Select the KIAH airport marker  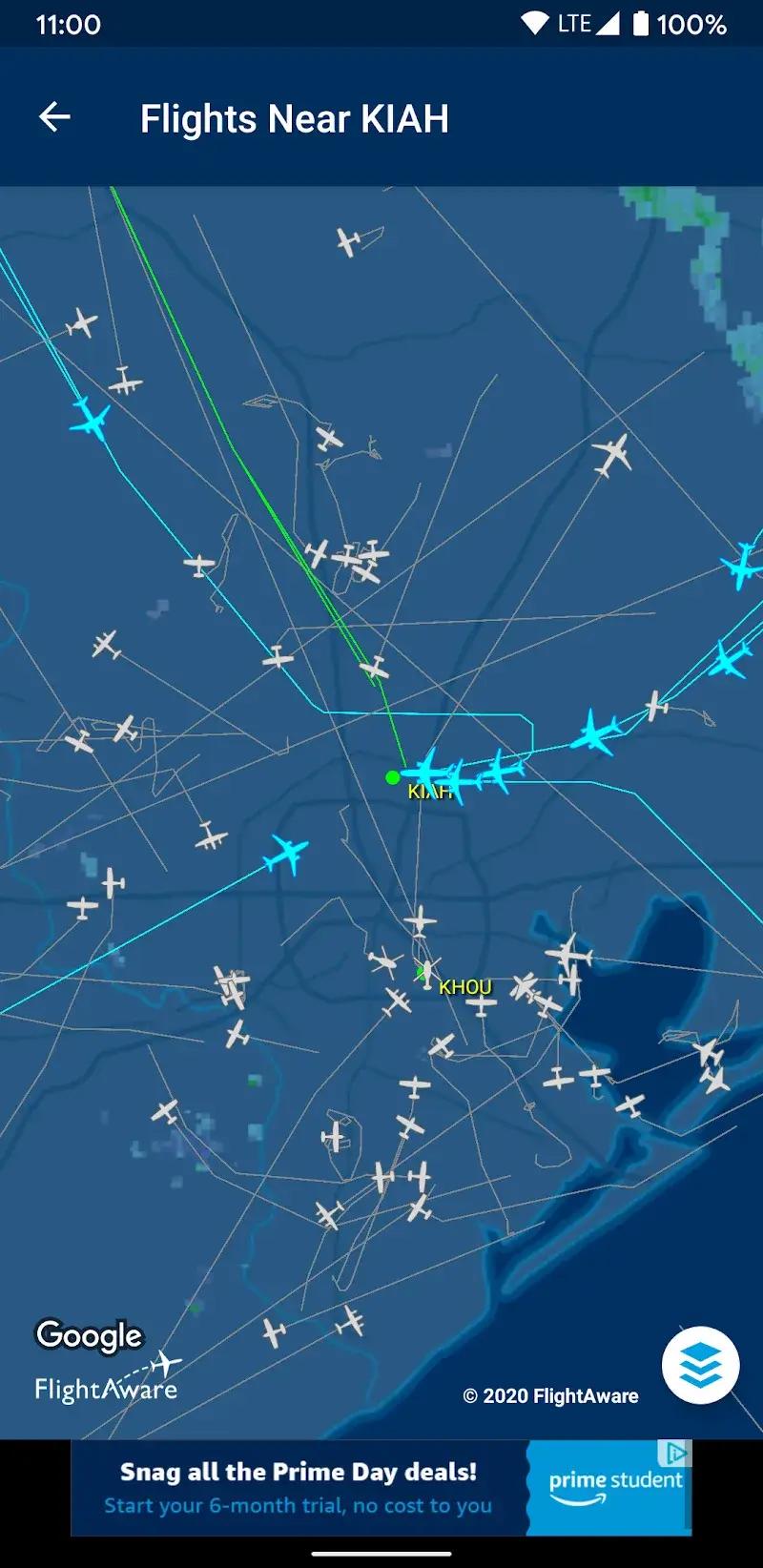pos(393,777)
